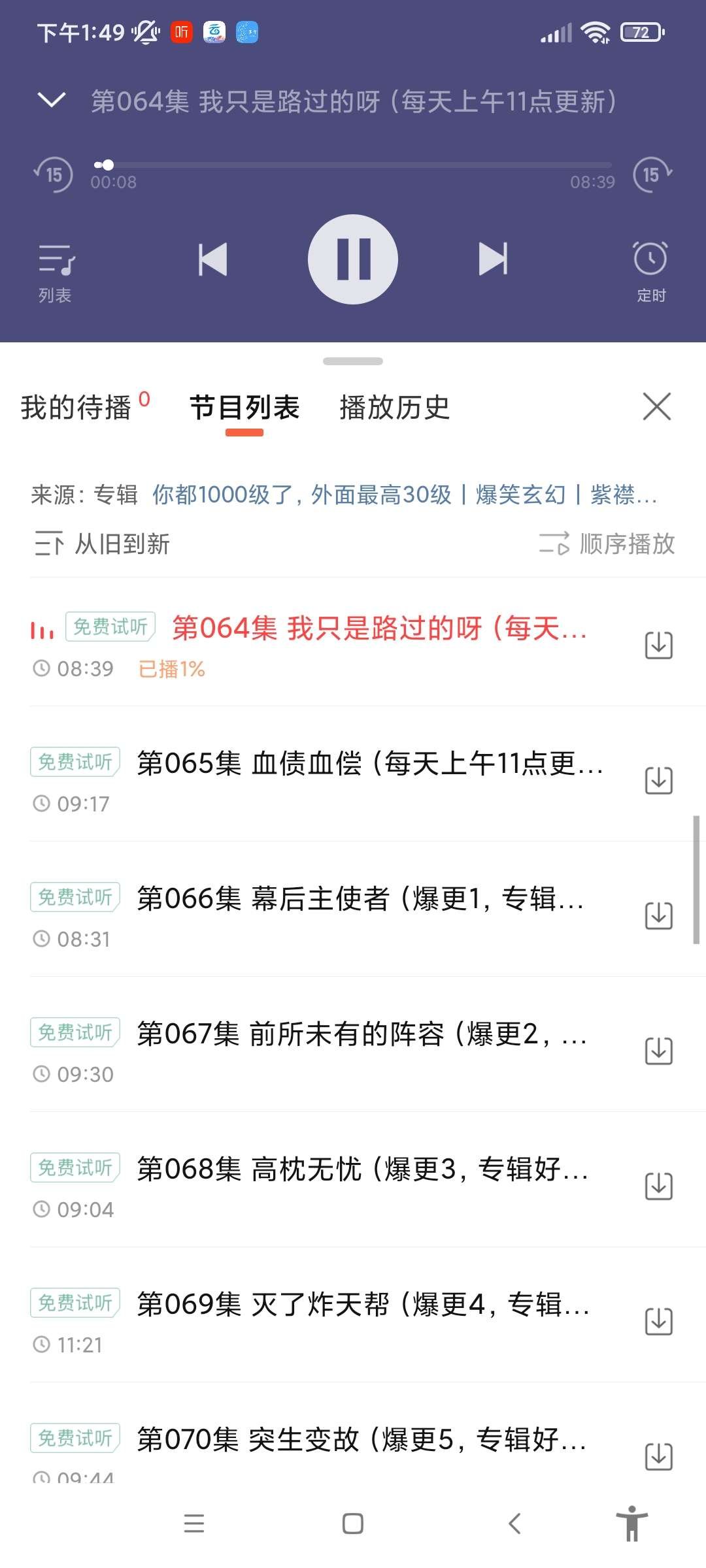The width and height of the screenshot is (706, 1568).
Task: Tap the system back button
Action: (515, 1524)
